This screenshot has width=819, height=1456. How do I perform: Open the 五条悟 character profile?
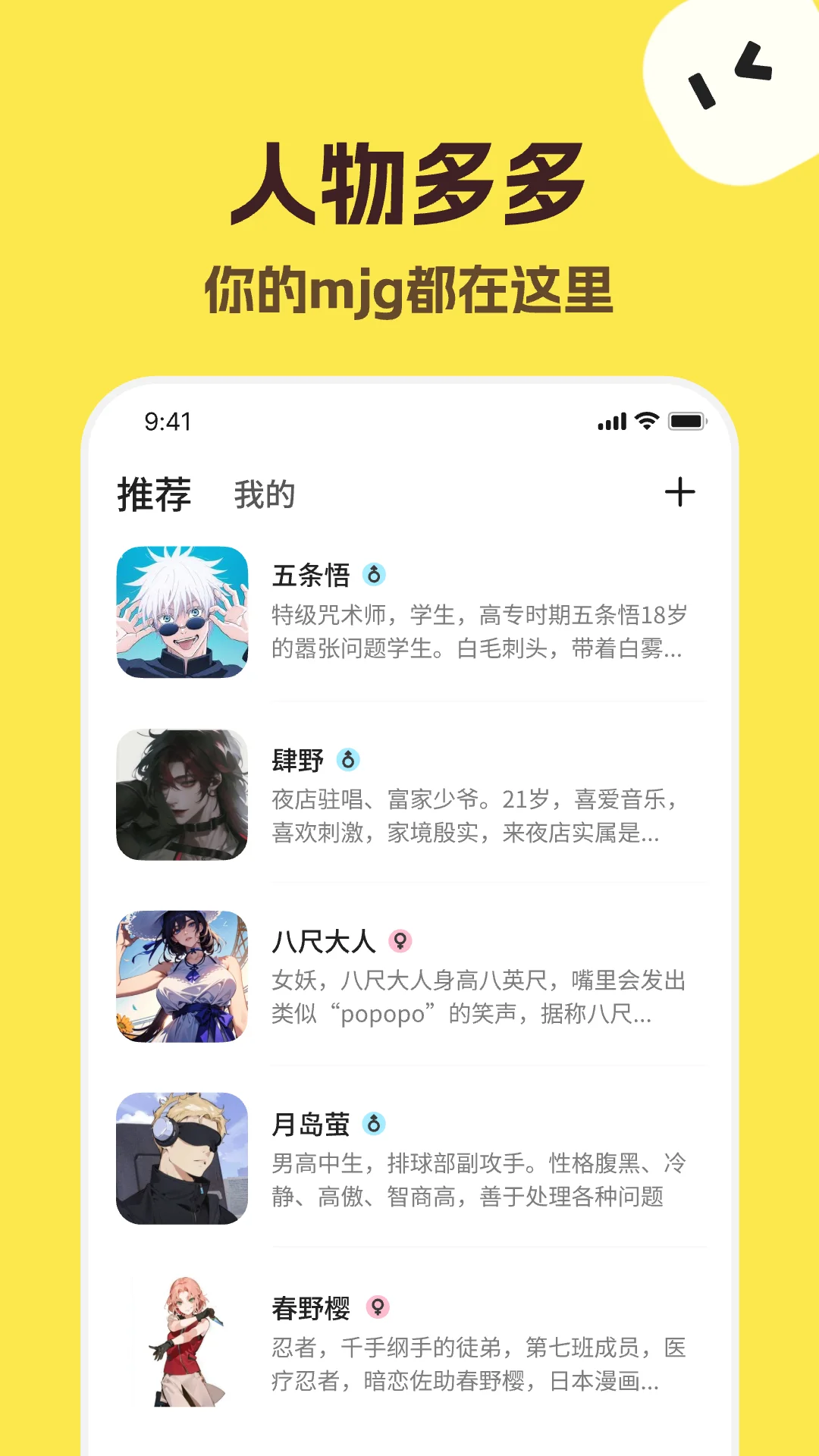point(310,575)
